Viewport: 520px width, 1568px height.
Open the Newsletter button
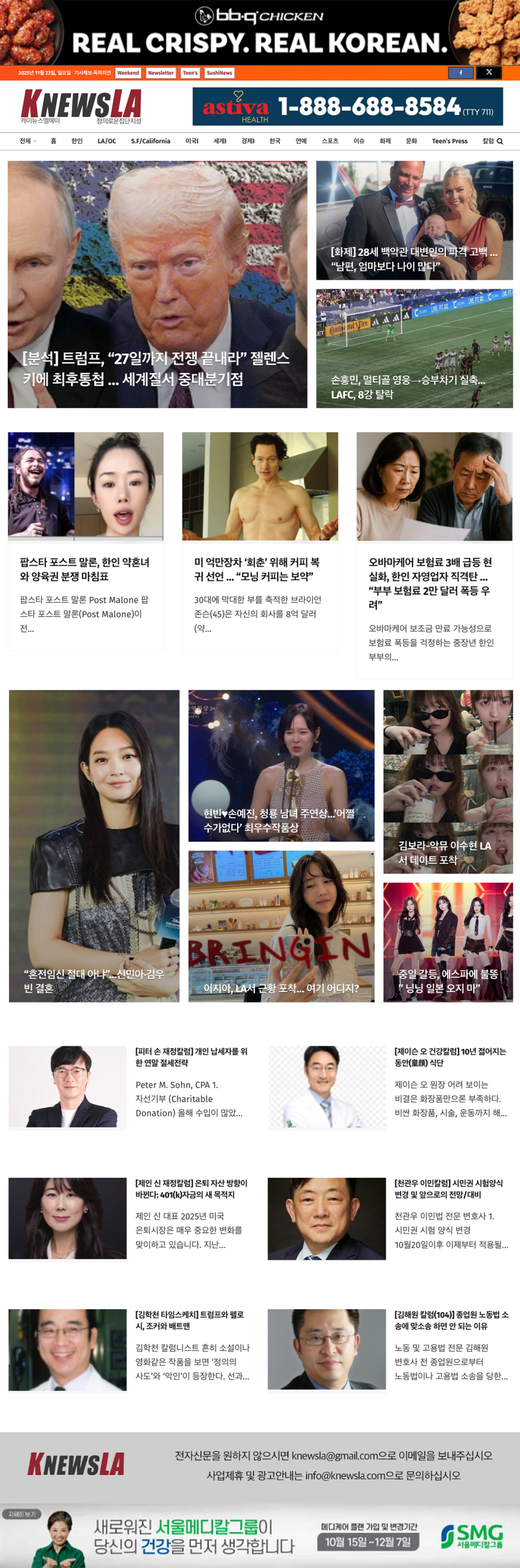pyautogui.click(x=160, y=73)
